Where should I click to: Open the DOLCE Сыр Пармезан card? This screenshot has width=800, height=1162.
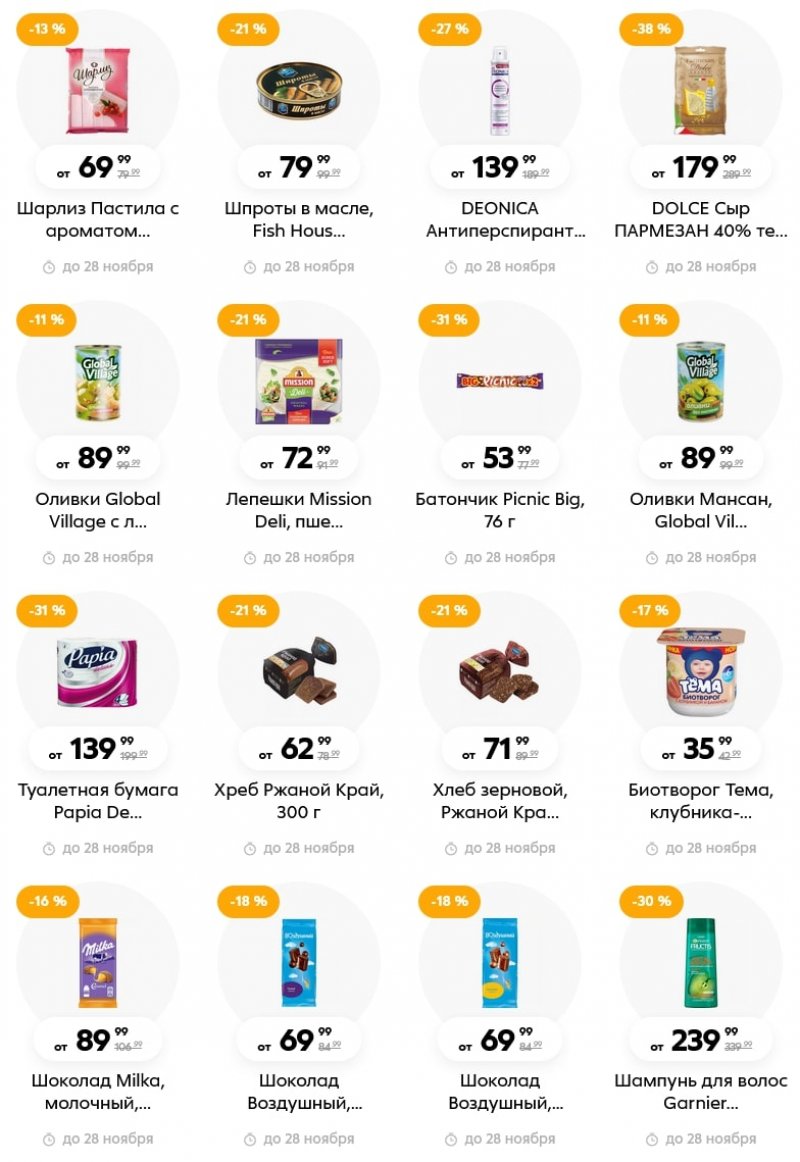point(700,95)
